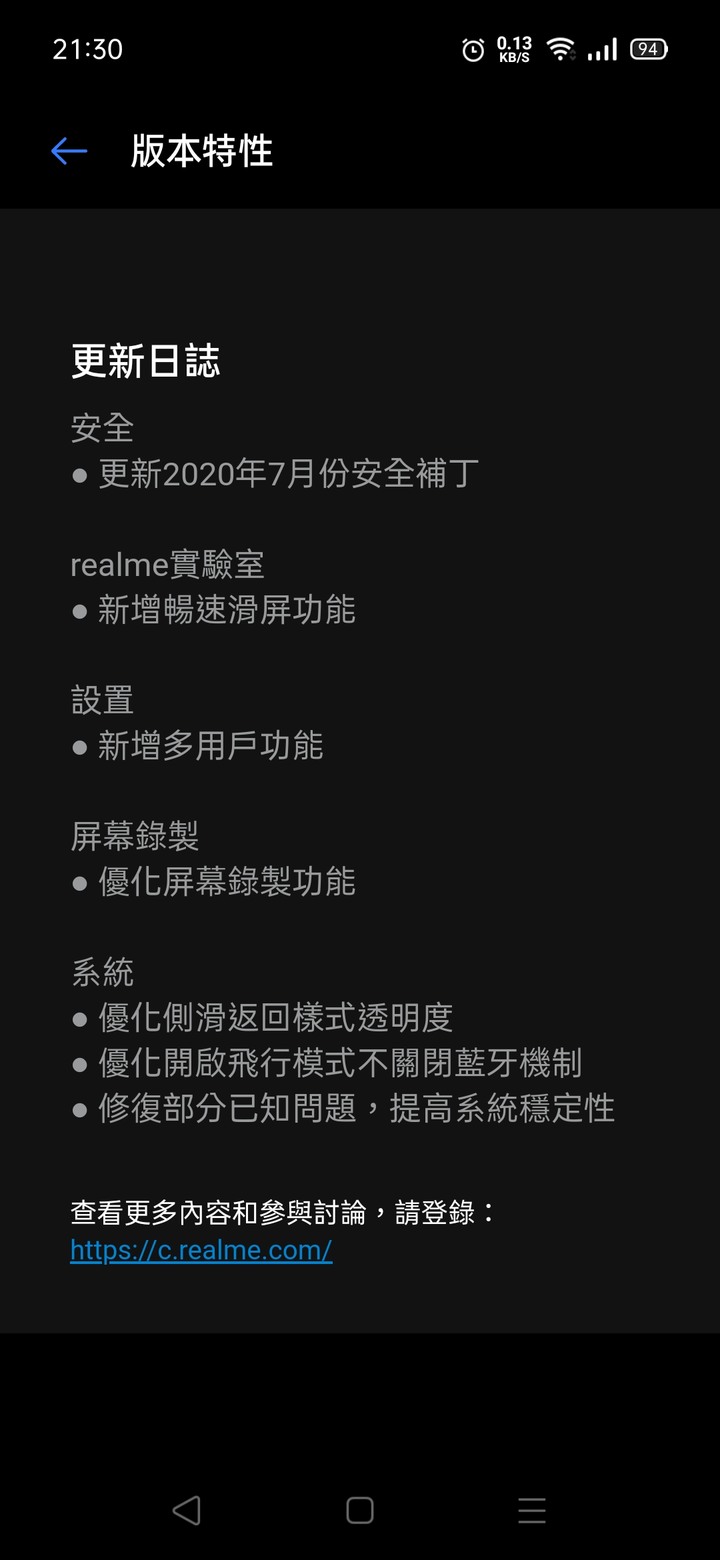Tap the battery indicator showing 94
Image resolution: width=720 pixels, height=1560 pixels.
coord(647,48)
